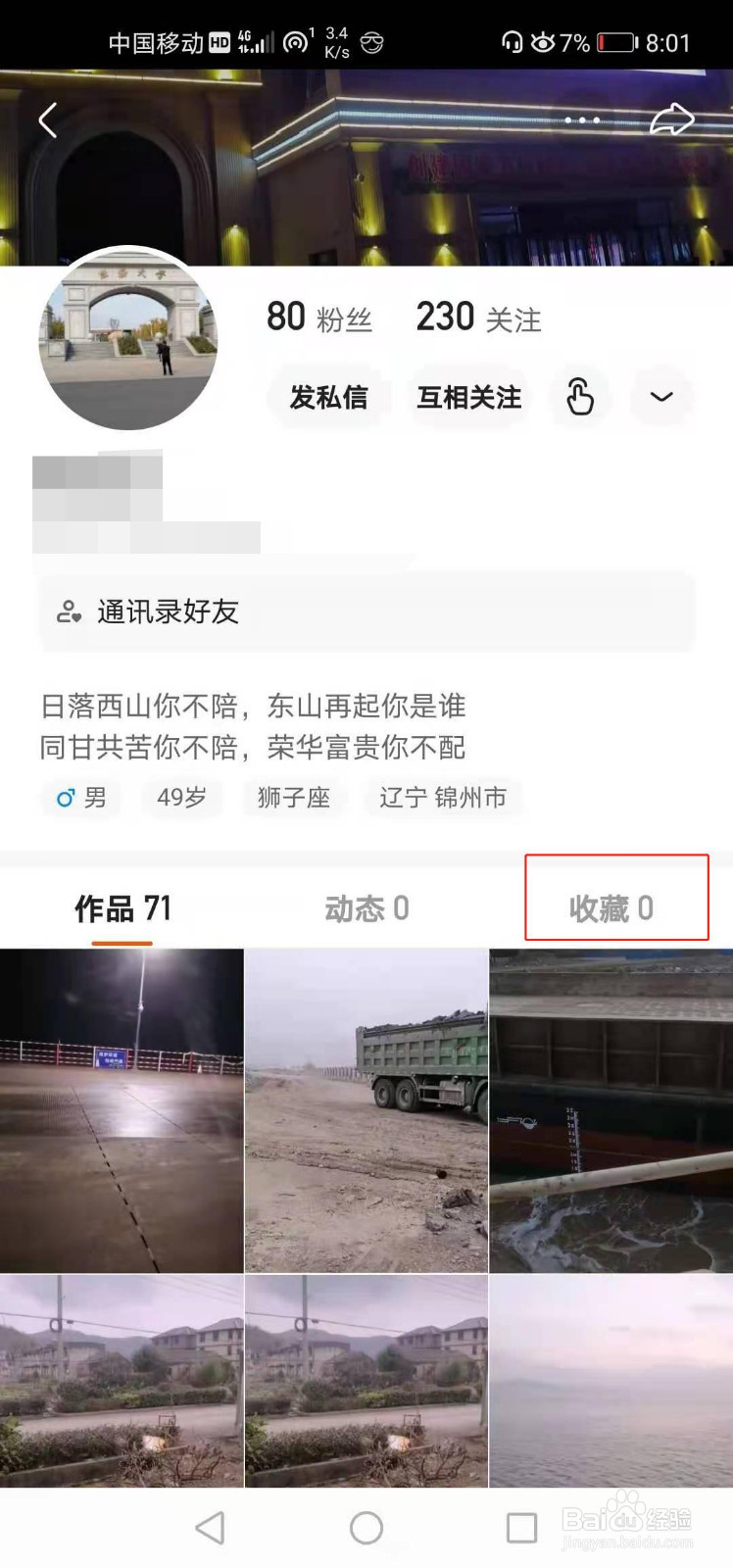View the 80 粉丝 followers list
The width and height of the screenshot is (733, 1568).
tap(319, 318)
